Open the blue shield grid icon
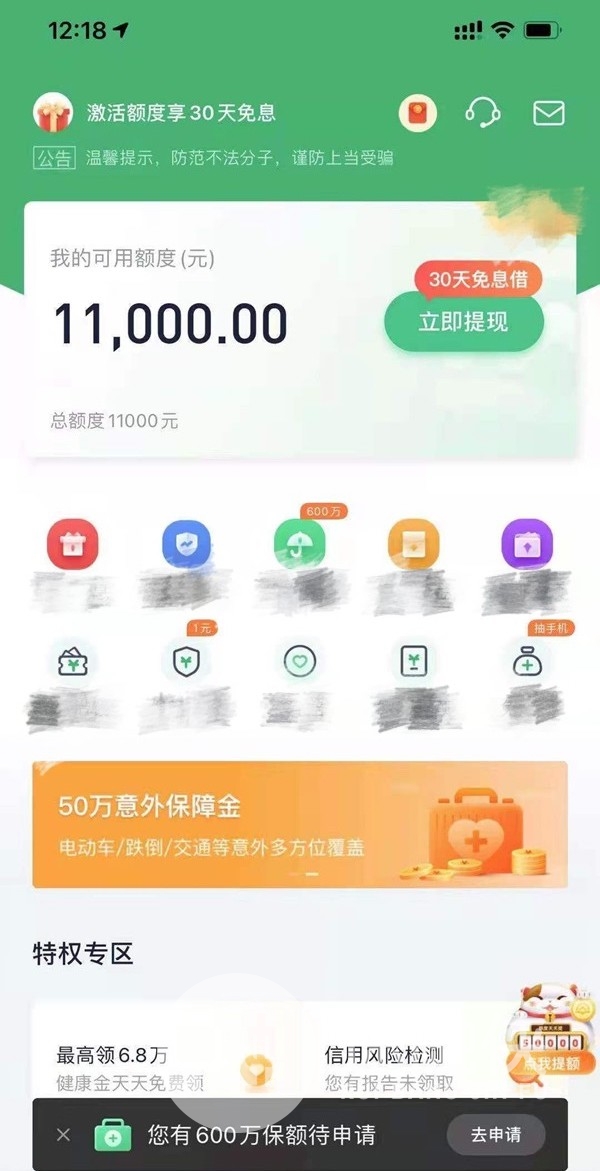The width and height of the screenshot is (600, 1171). point(186,546)
